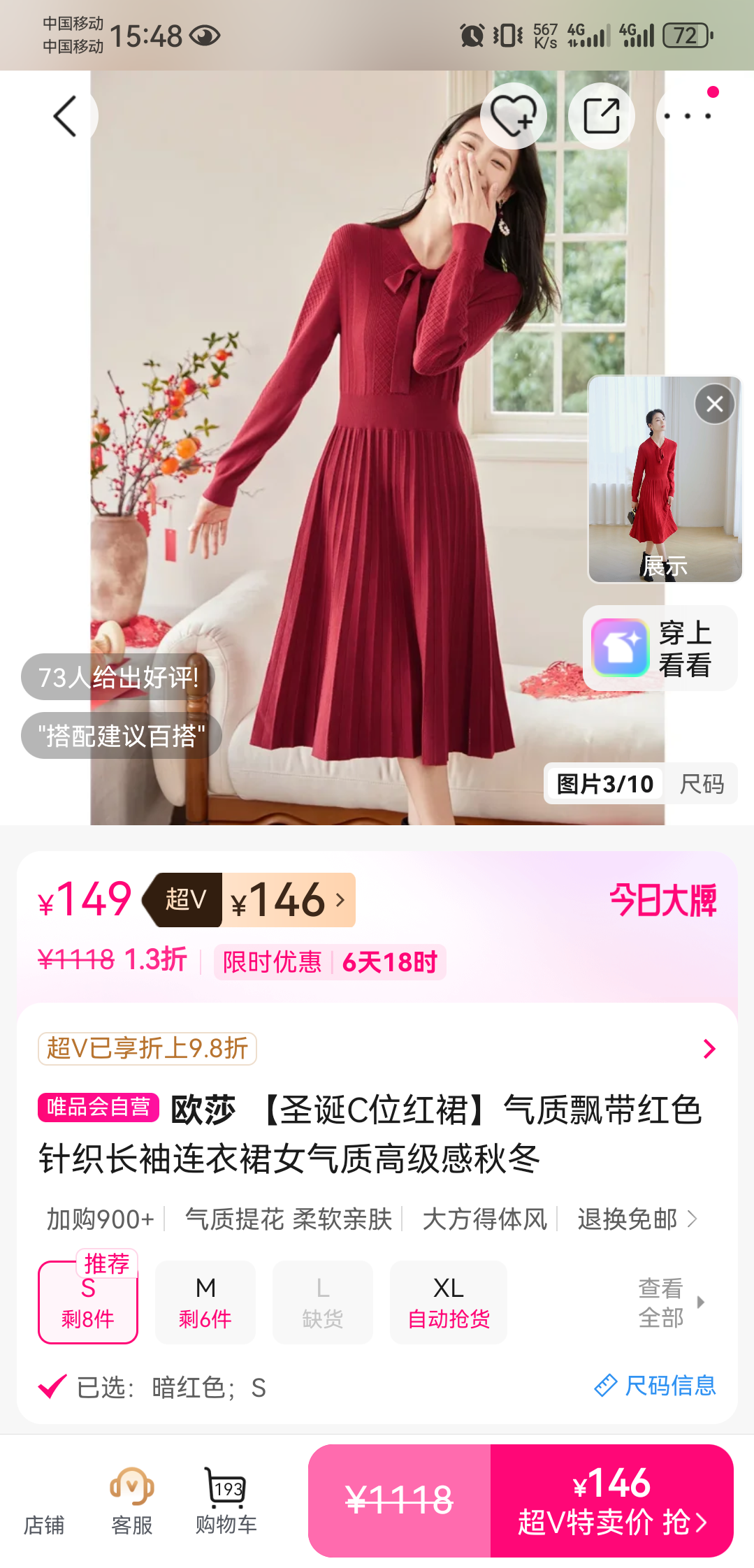
Task: Select size M with 剩6件 remaining
Action: pyautogui.click(x=205, y=1302)
